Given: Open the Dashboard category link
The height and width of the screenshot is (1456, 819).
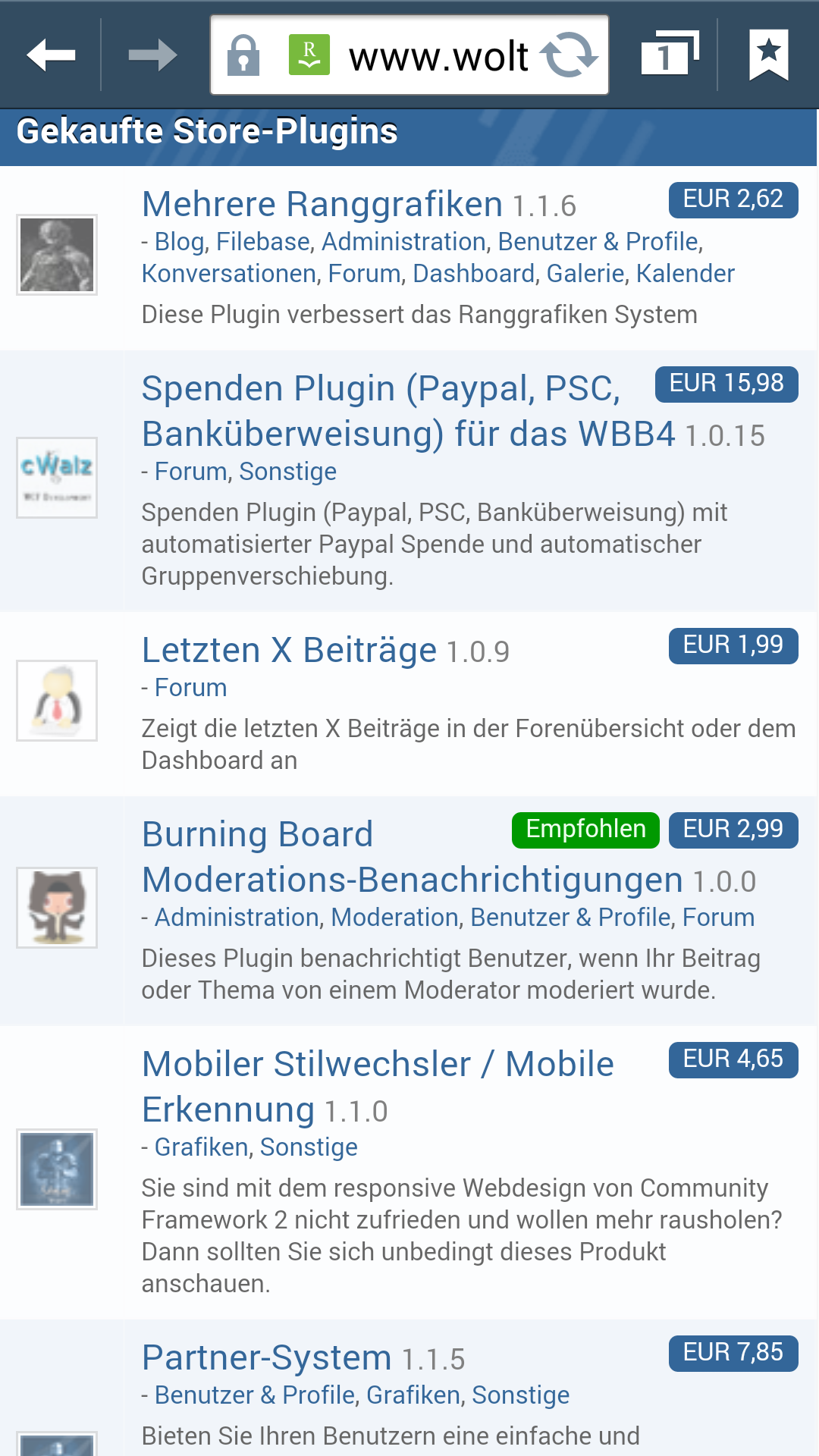Looking at the screenshot, I should 473,274.
